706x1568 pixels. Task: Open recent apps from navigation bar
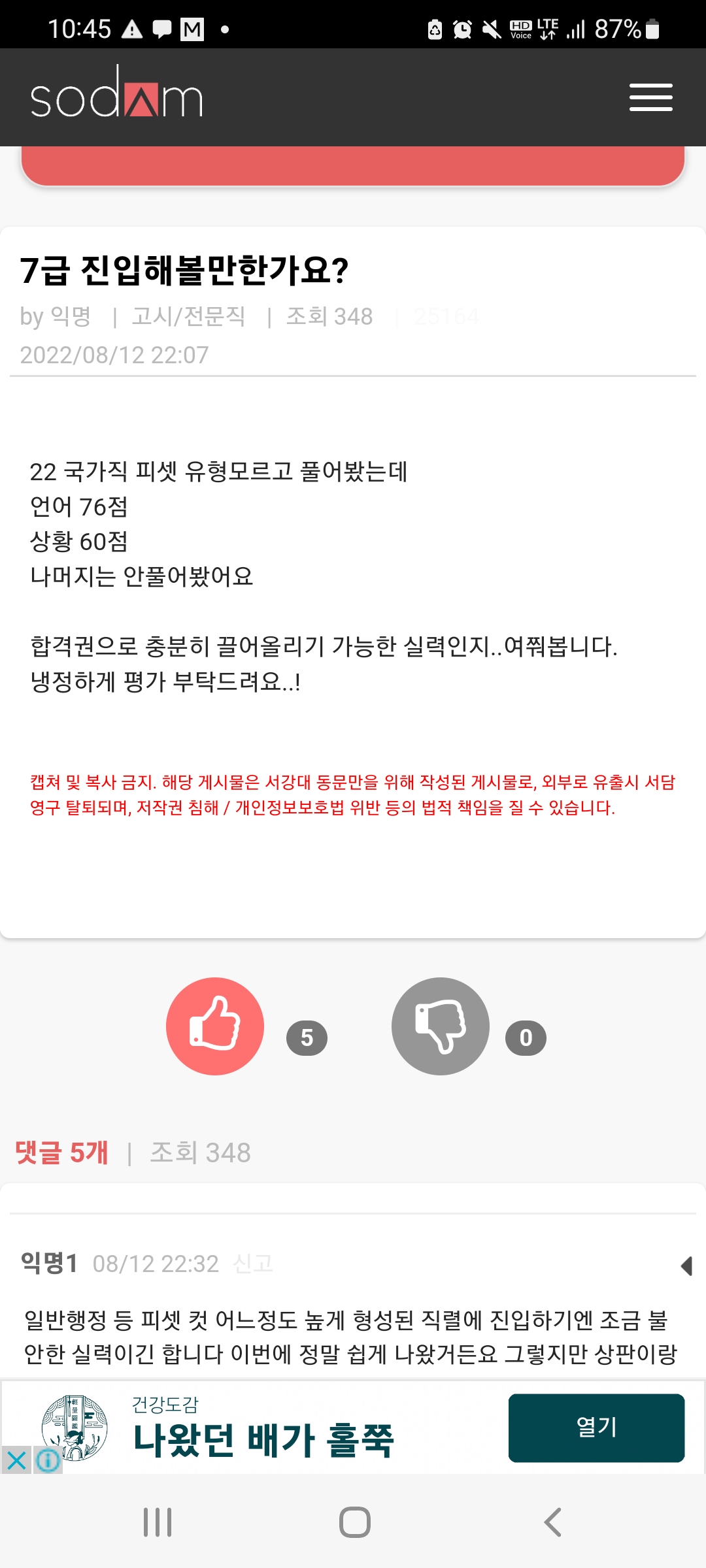tap(158, 1522)
